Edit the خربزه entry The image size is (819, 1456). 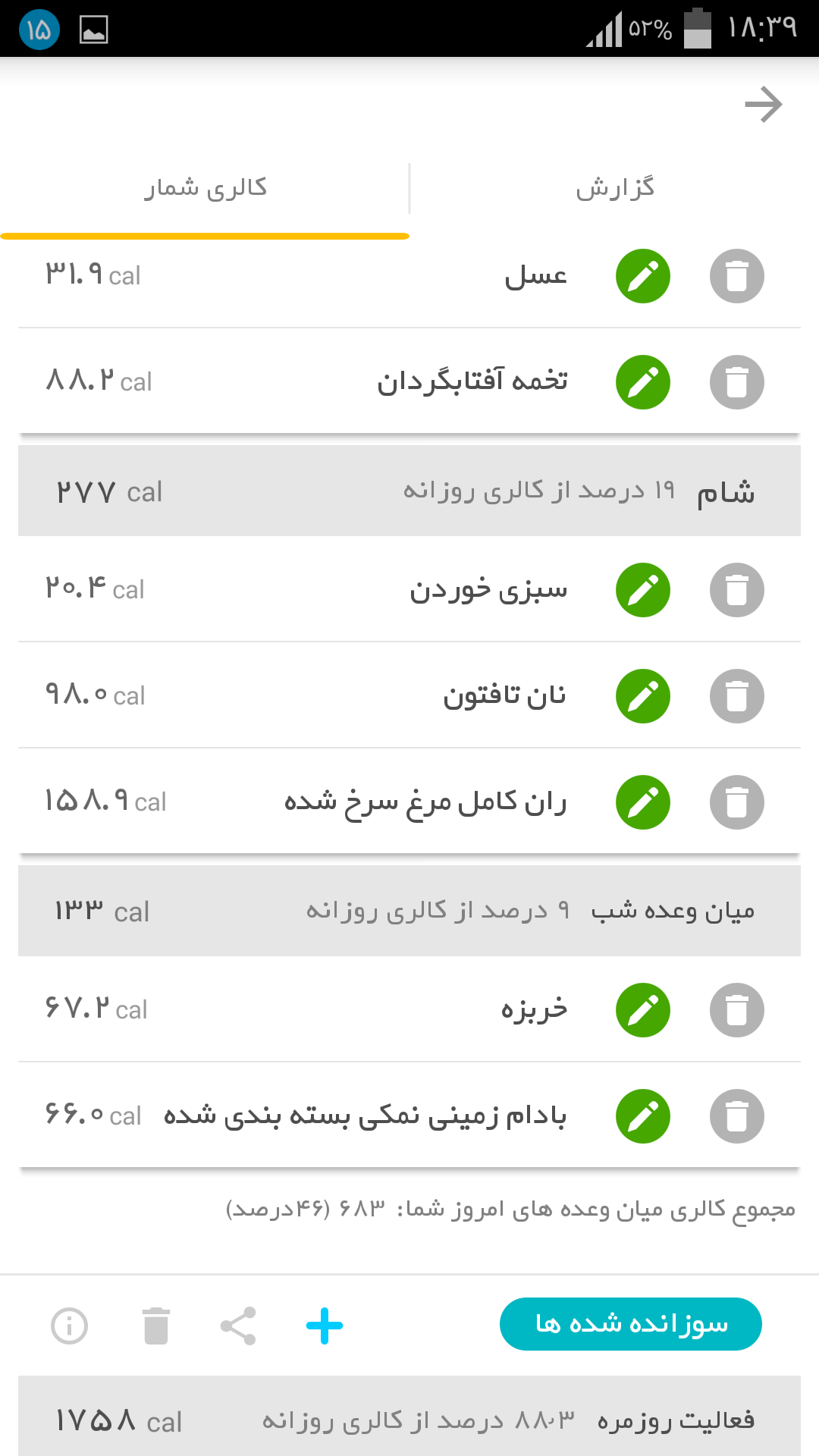pyautogui.click(x=642, y=1010)
